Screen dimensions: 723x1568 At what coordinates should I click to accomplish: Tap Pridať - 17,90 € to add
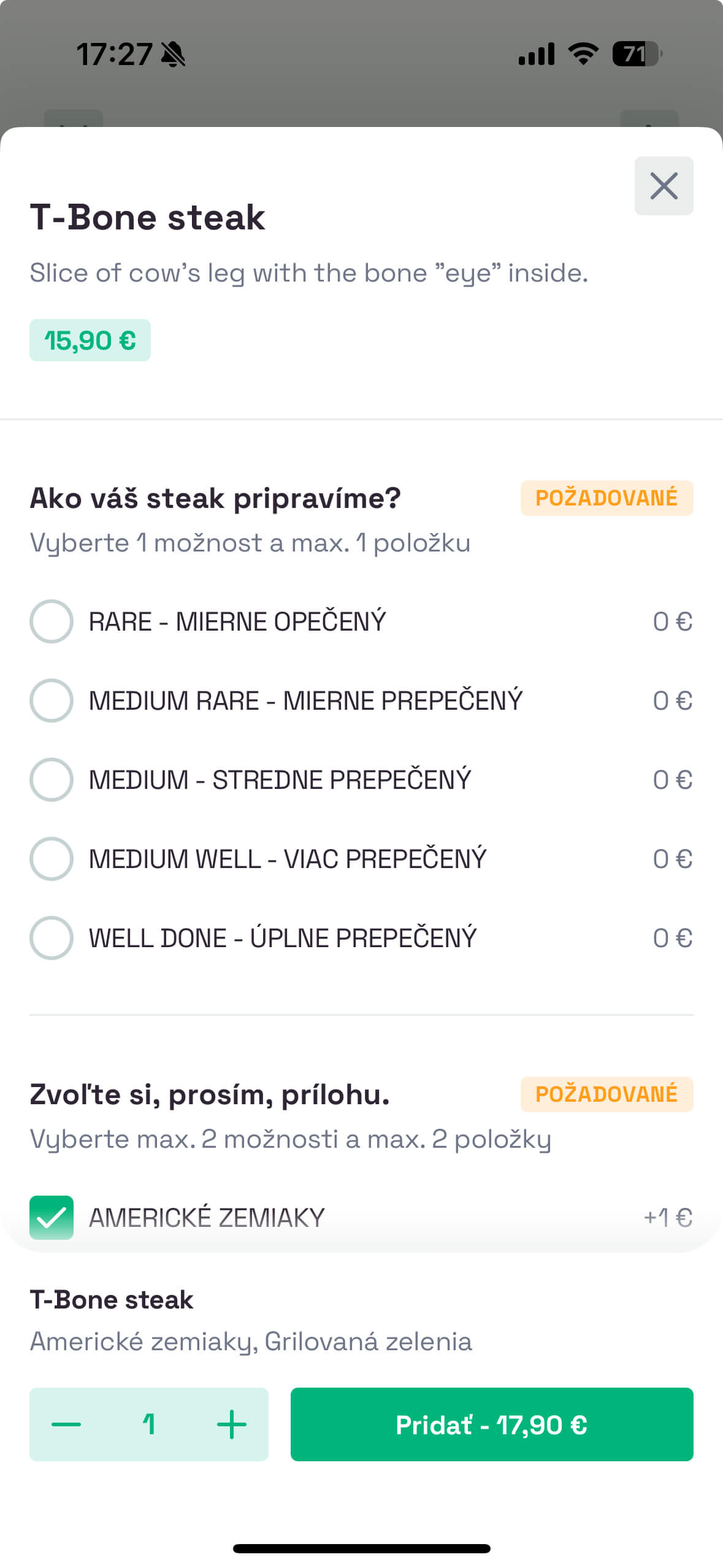tap(492, 1424)
